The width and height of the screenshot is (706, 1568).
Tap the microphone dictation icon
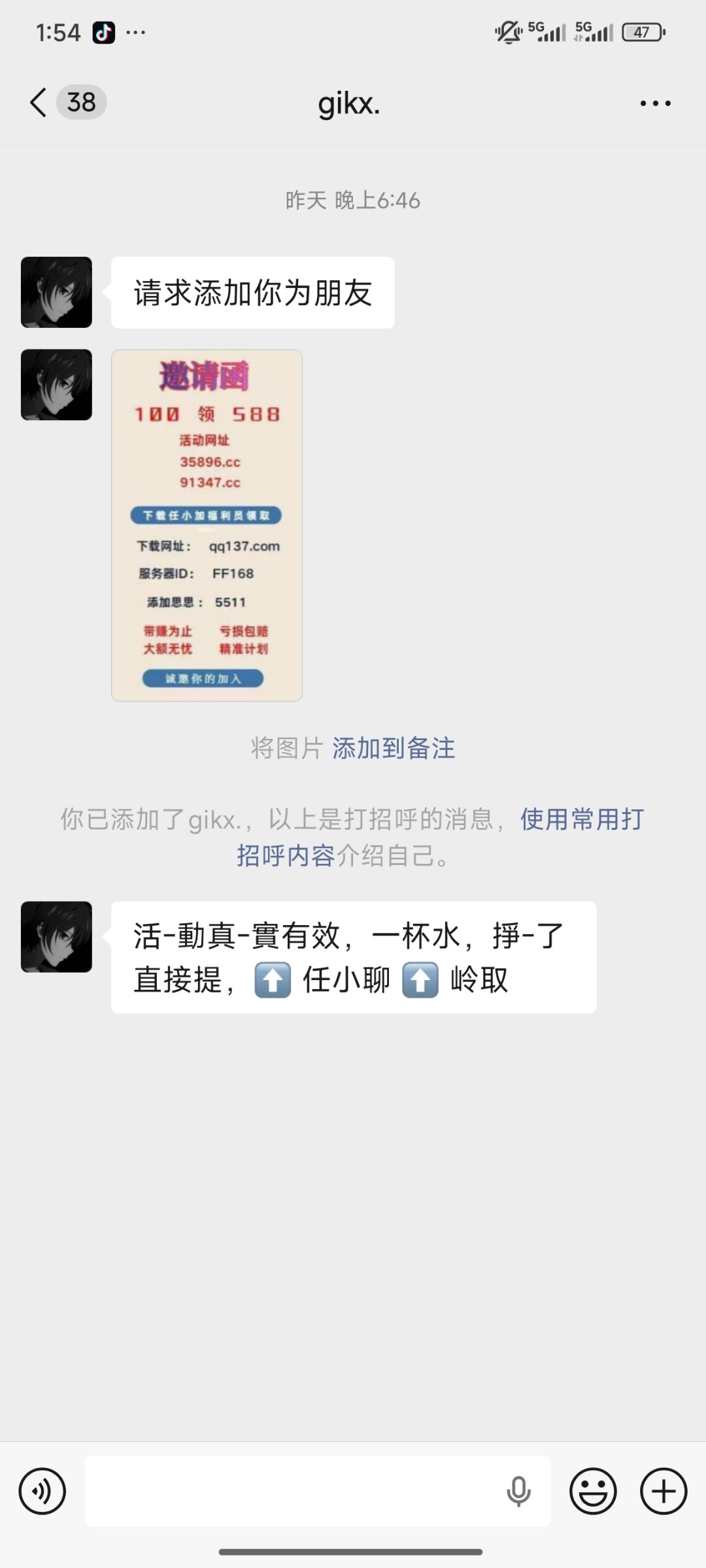[x=518, y=1491]
